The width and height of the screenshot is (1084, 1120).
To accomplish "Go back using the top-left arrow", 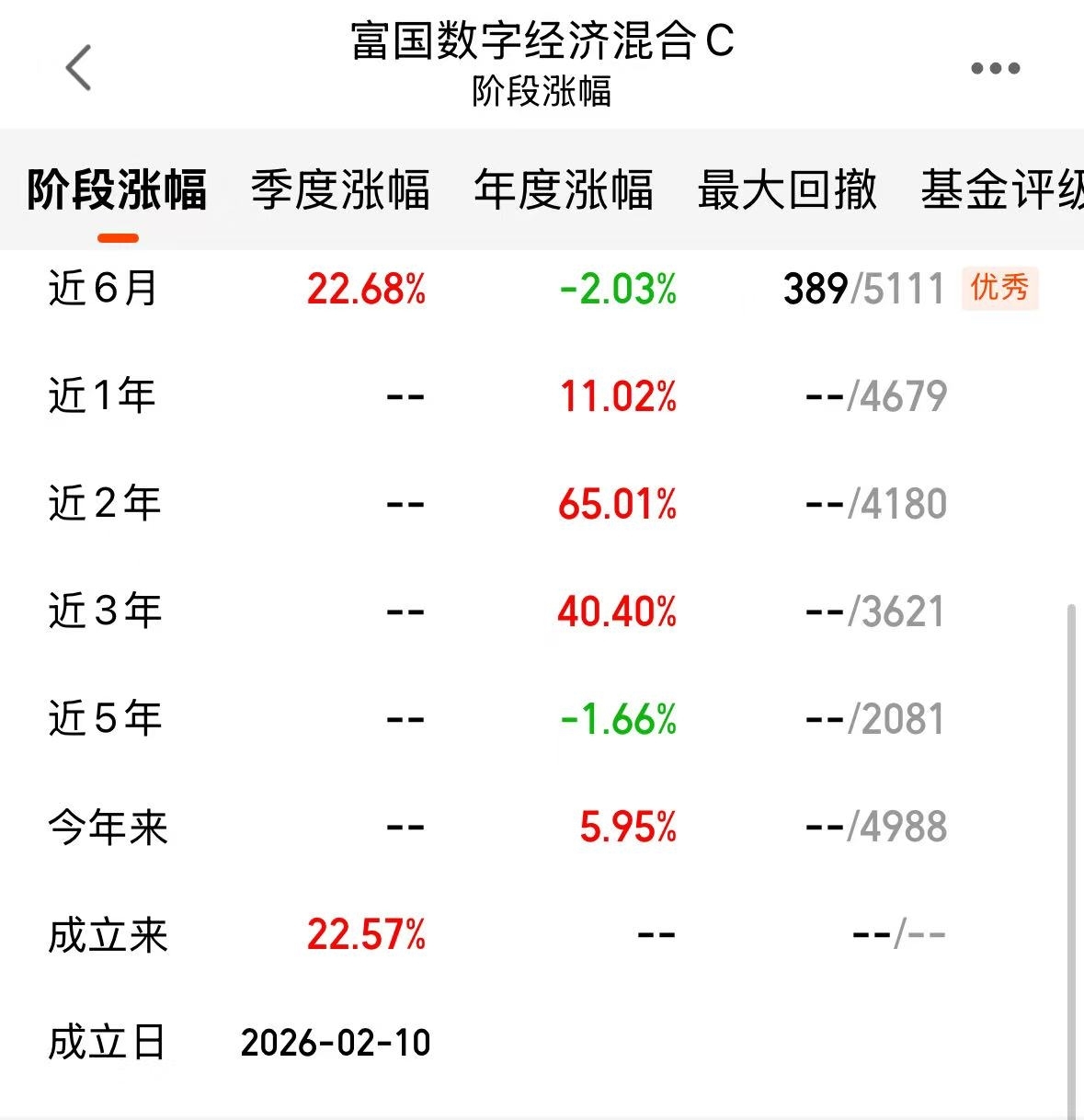I will [79, 68].
